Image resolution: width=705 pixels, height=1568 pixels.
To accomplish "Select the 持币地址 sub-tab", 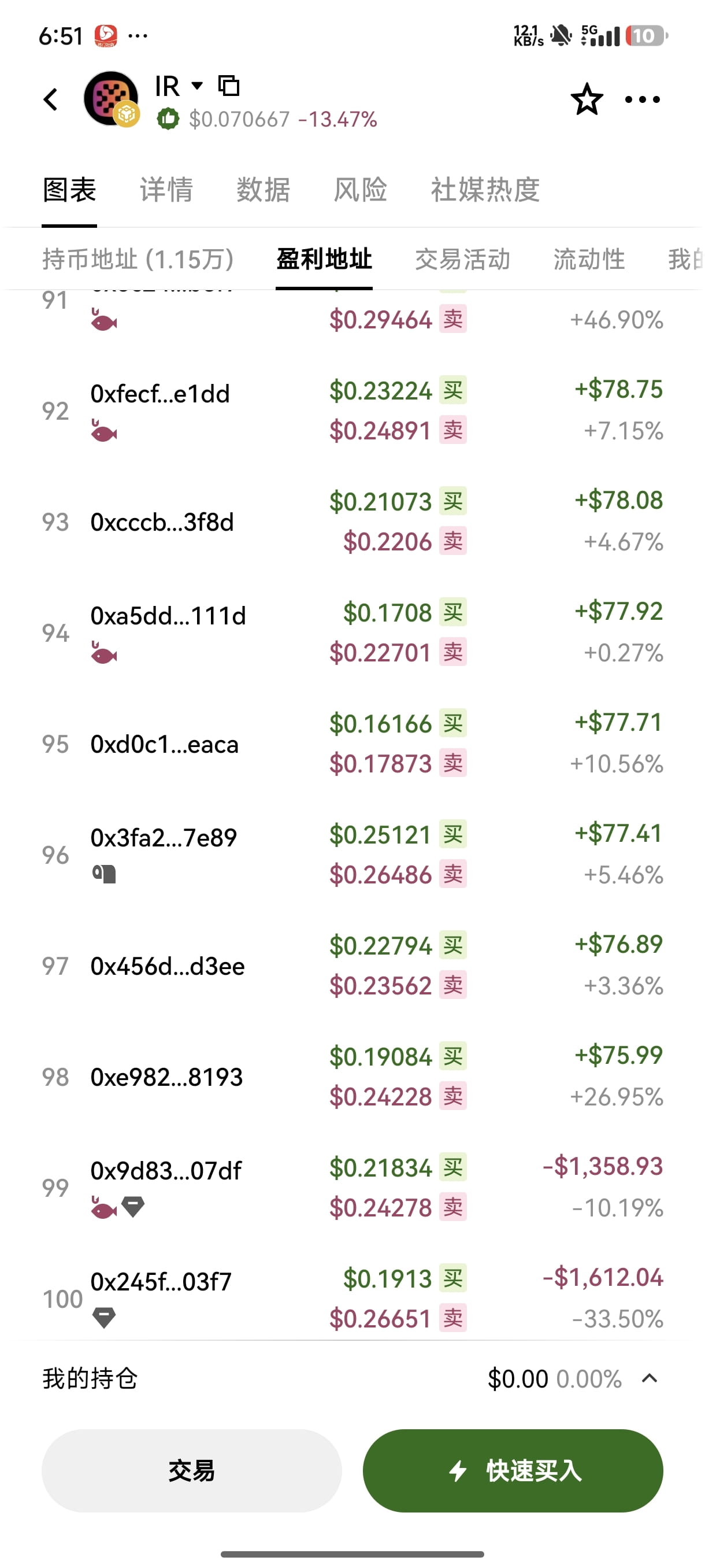I will (138, 259).
